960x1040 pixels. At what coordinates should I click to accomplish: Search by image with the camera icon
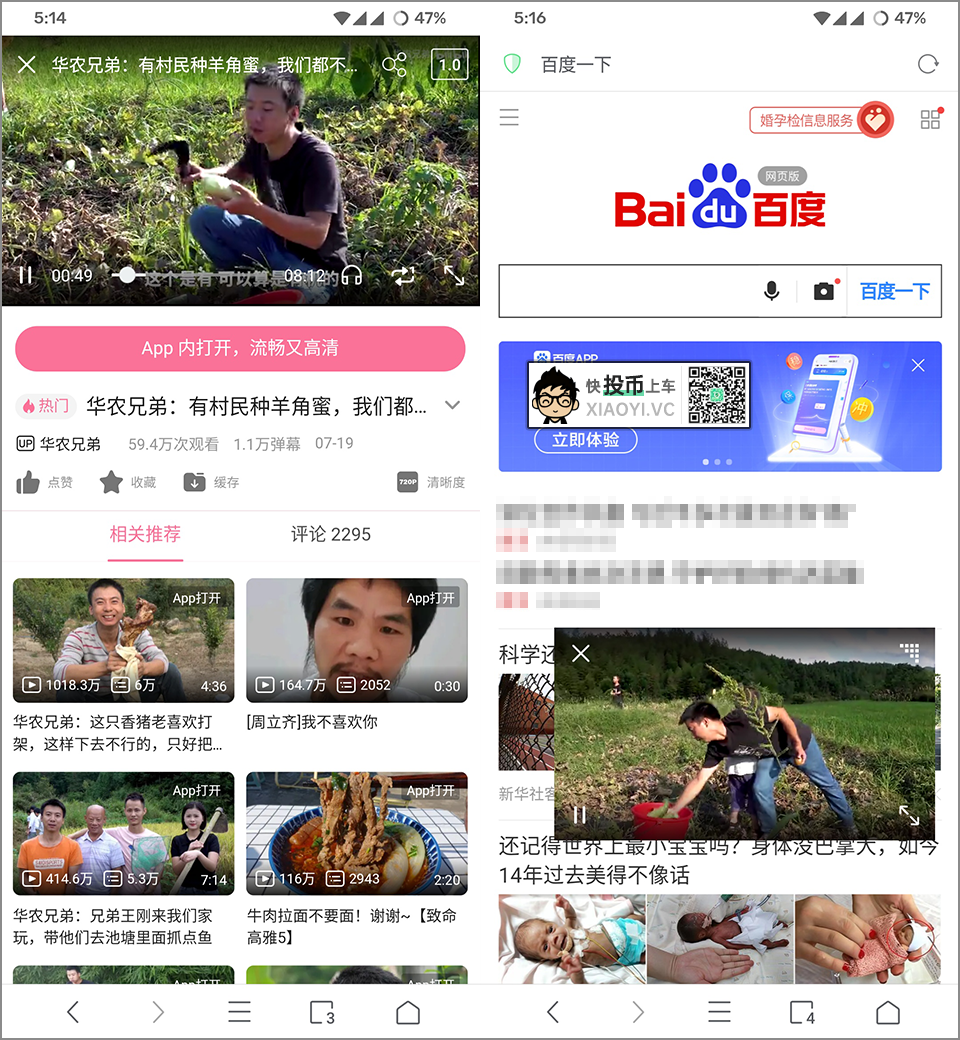(x=823, y=291)
